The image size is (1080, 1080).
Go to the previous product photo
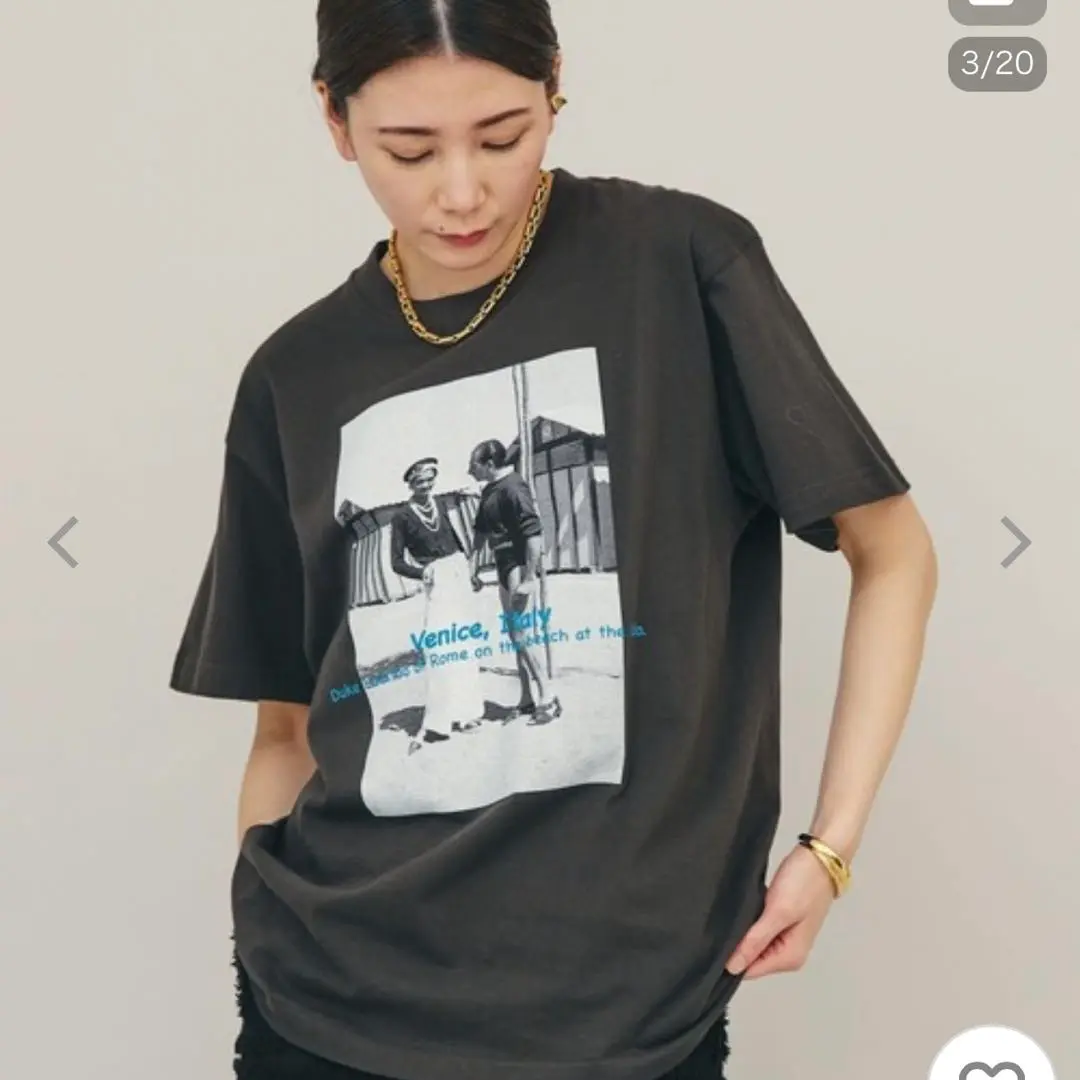63,542
